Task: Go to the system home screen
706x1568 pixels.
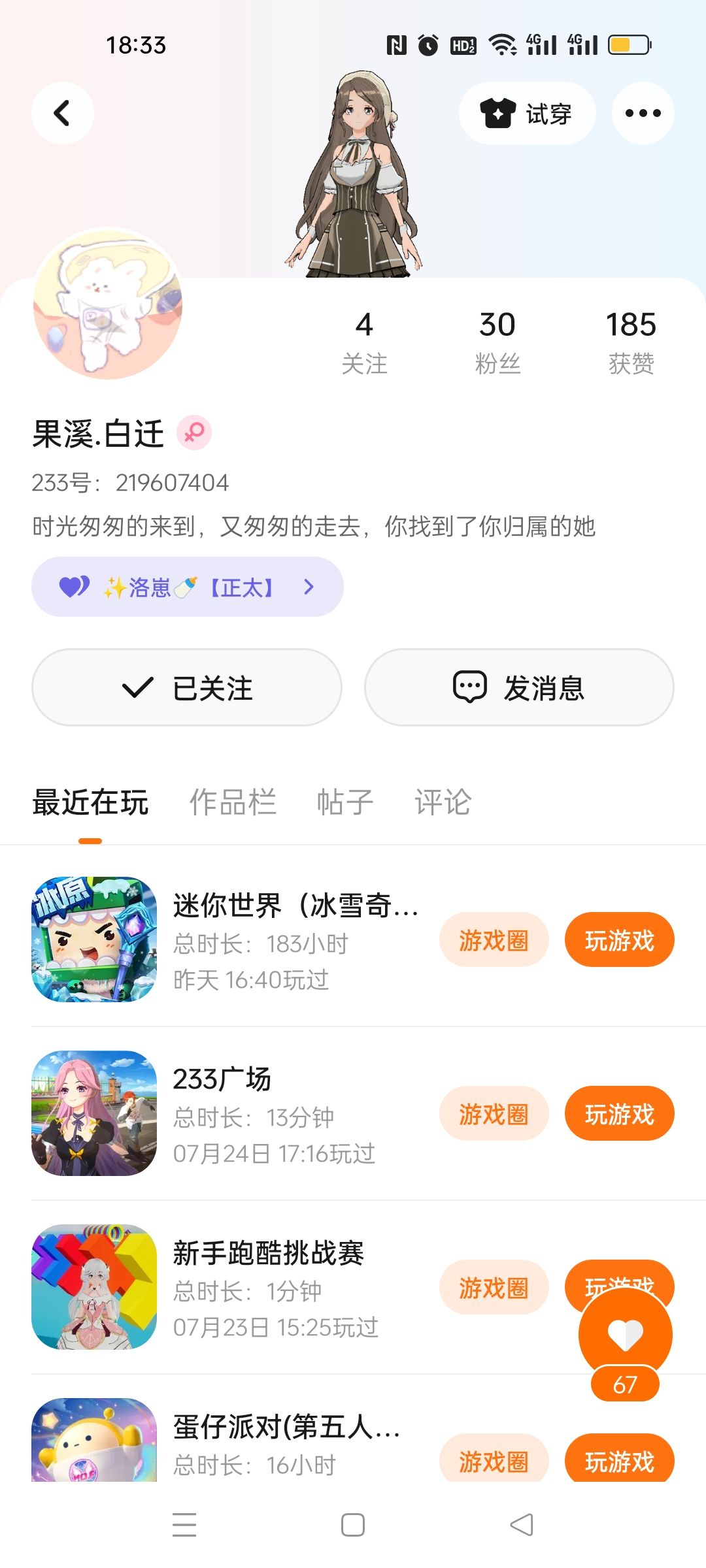Action: [353, 1525]
